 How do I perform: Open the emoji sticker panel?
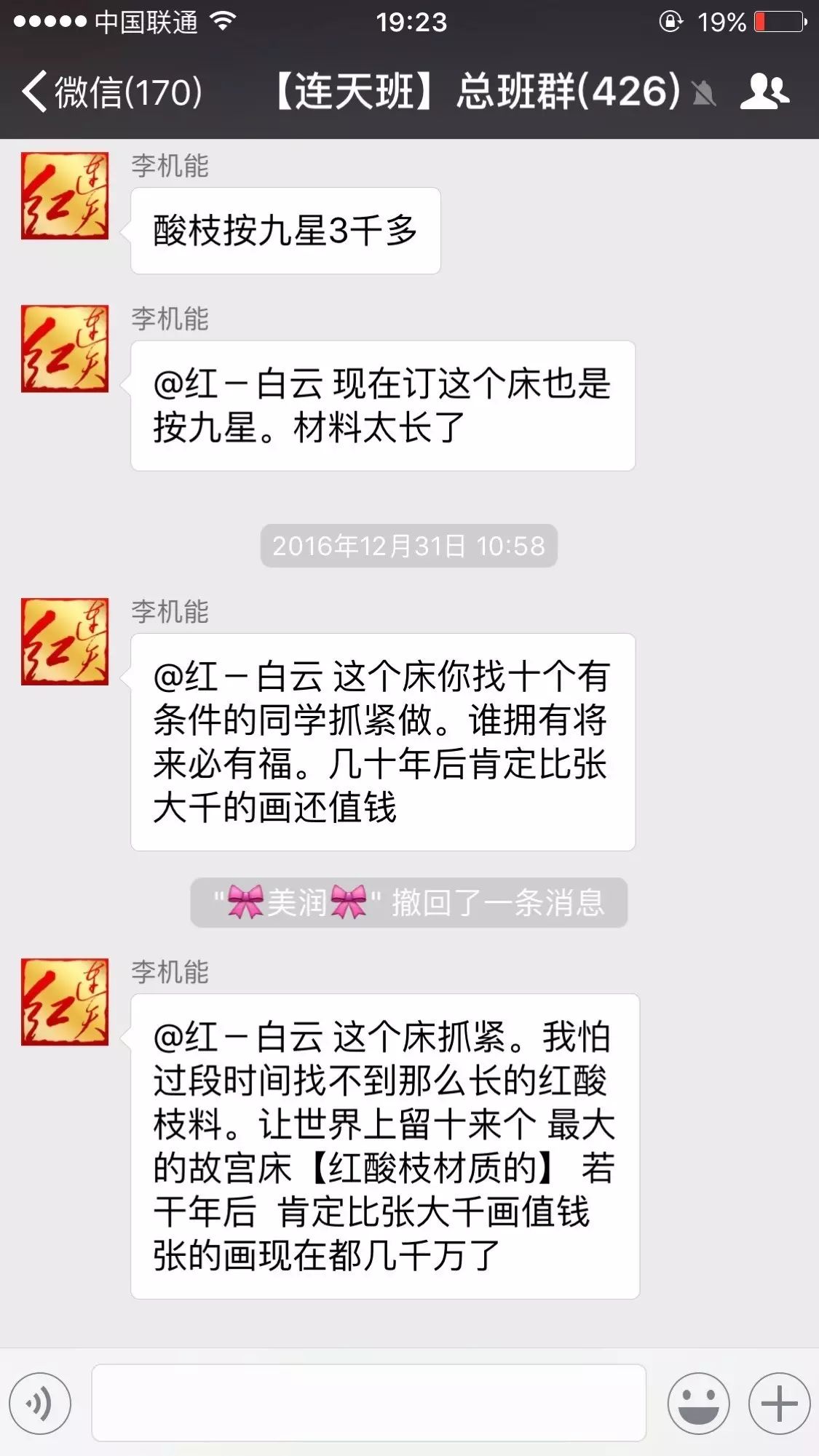(698, 1403)
